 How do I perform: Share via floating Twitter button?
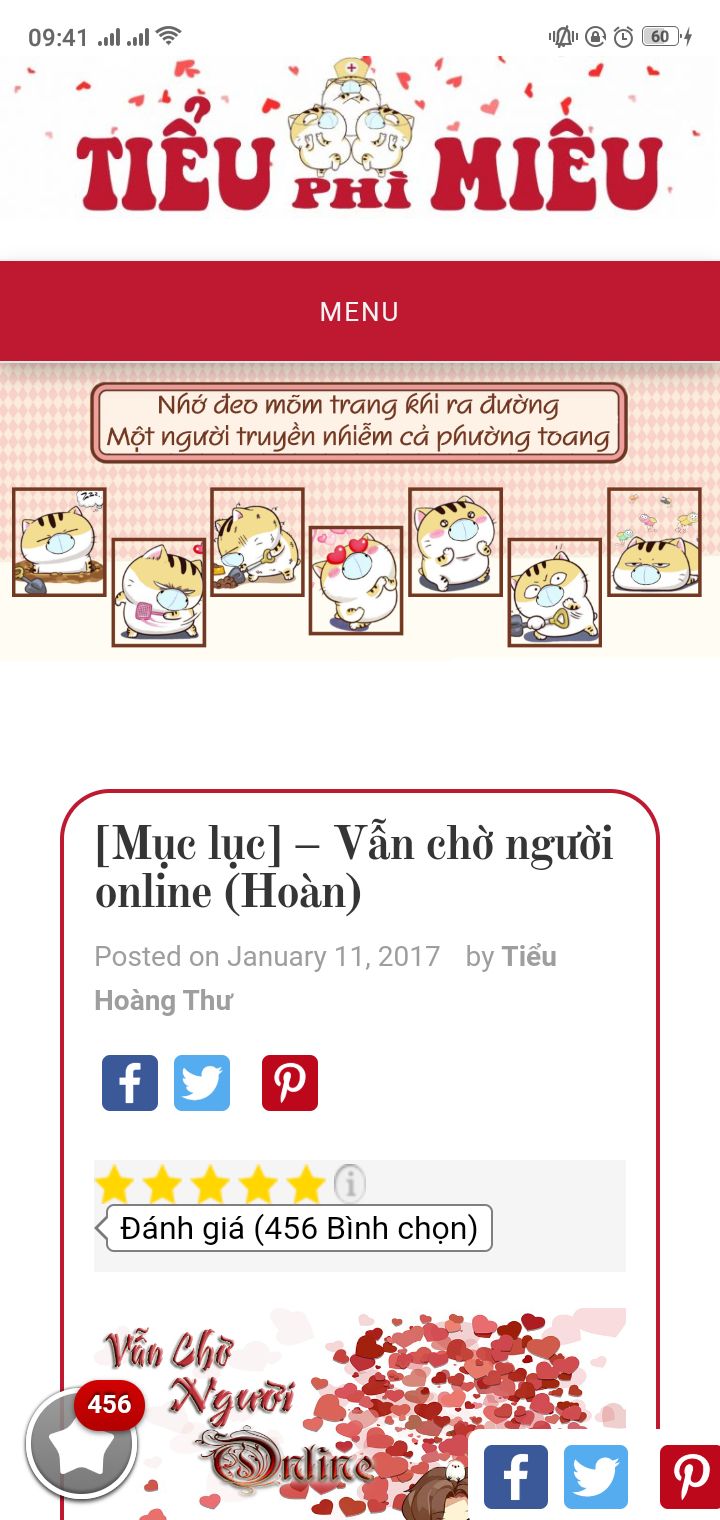click(596, 1477)
